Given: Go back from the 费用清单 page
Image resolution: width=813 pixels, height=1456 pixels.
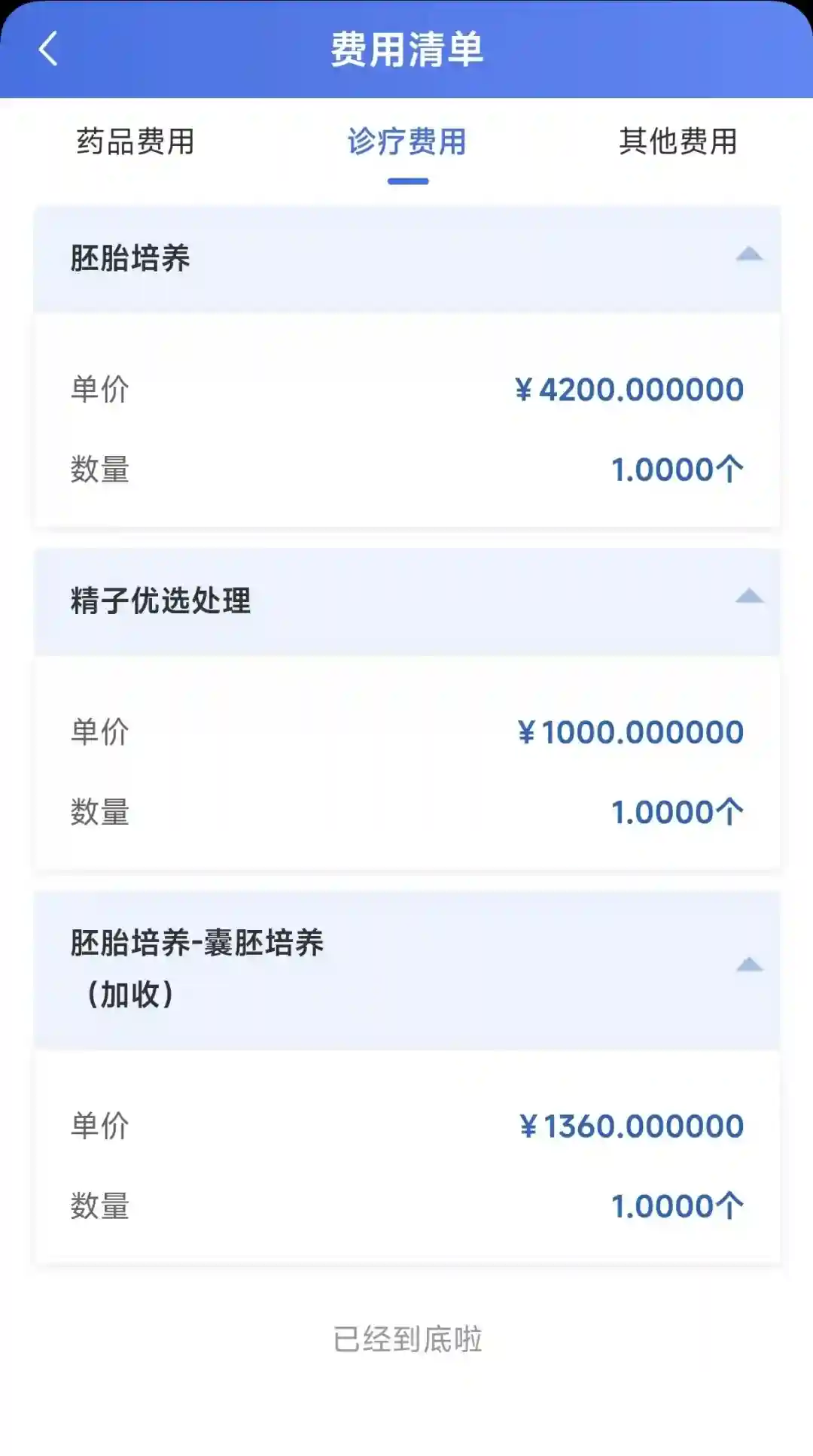Looking at the screenshot, I should [48, 50].
